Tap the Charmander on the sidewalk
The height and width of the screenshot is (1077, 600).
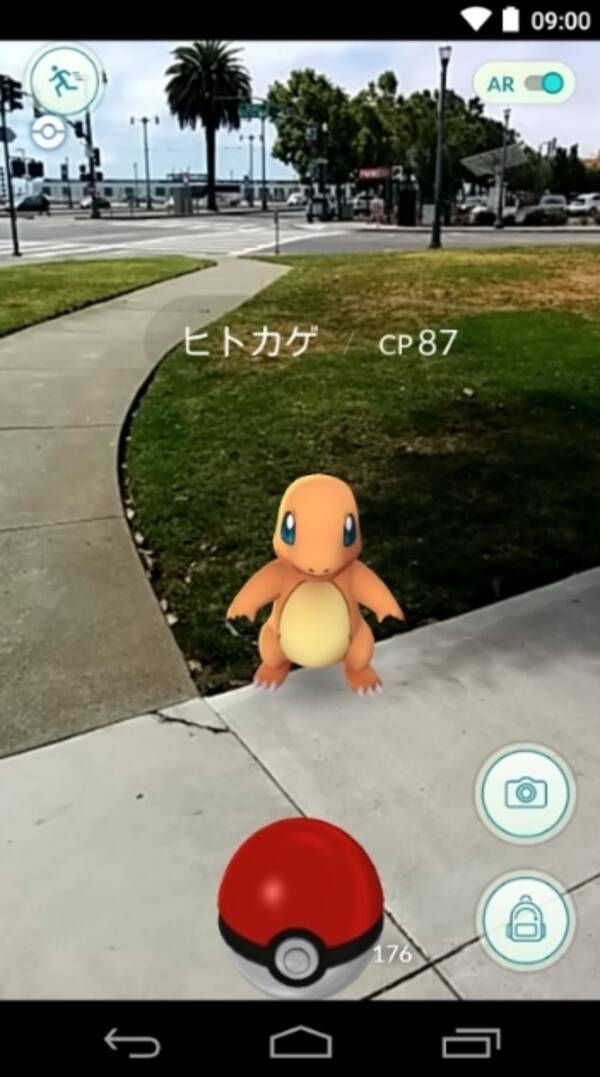click(x=315, y=590)
